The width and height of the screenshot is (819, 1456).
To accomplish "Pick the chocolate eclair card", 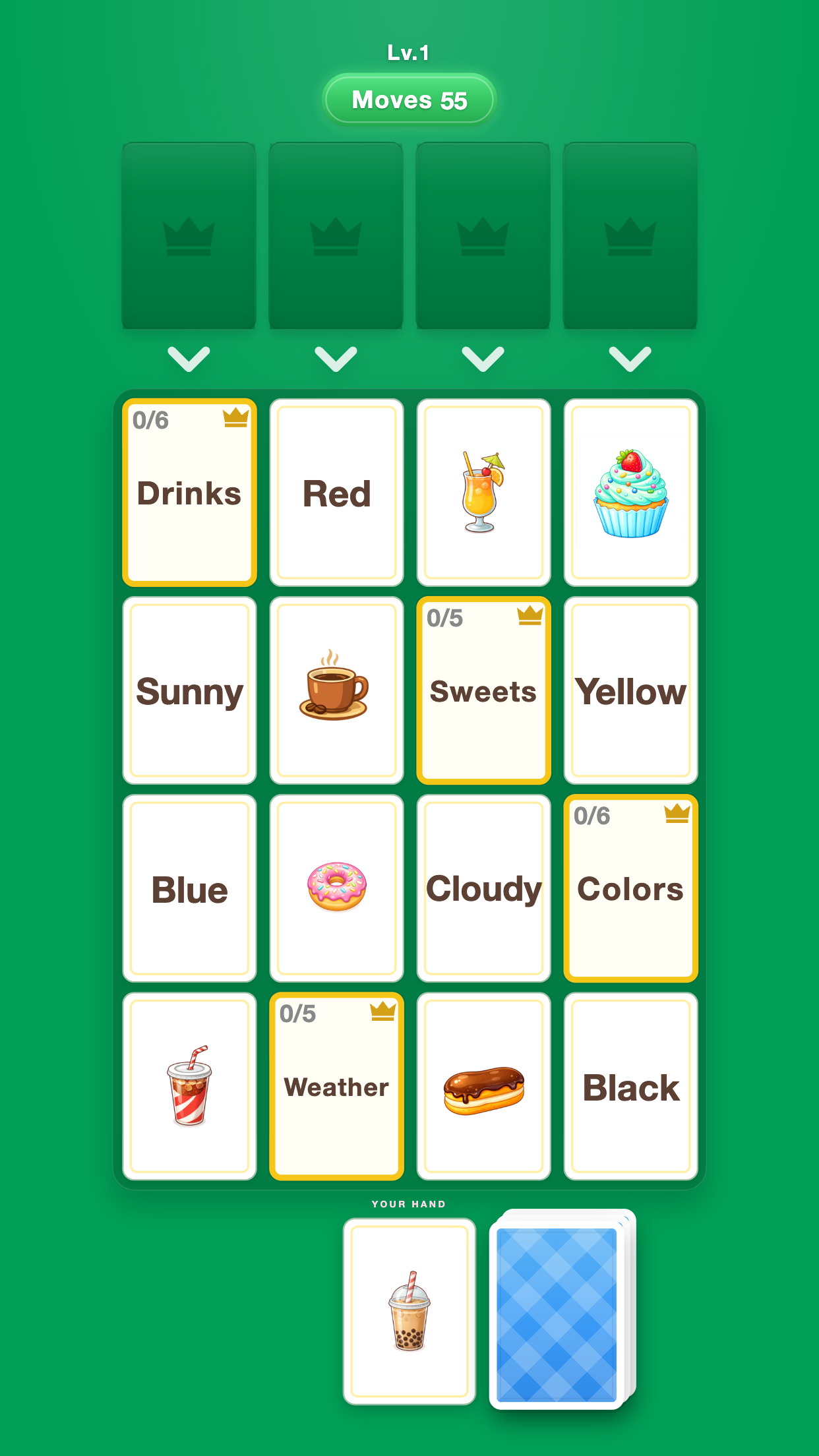I will coord(483,1086).
